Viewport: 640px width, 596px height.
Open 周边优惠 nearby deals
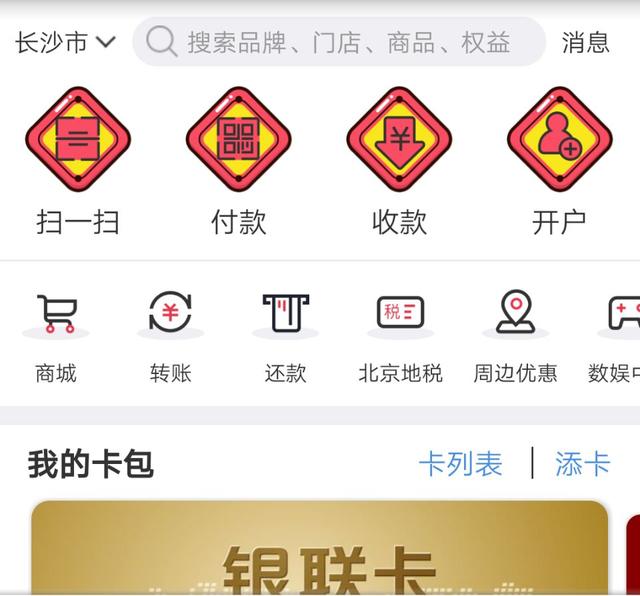[515, 335]
